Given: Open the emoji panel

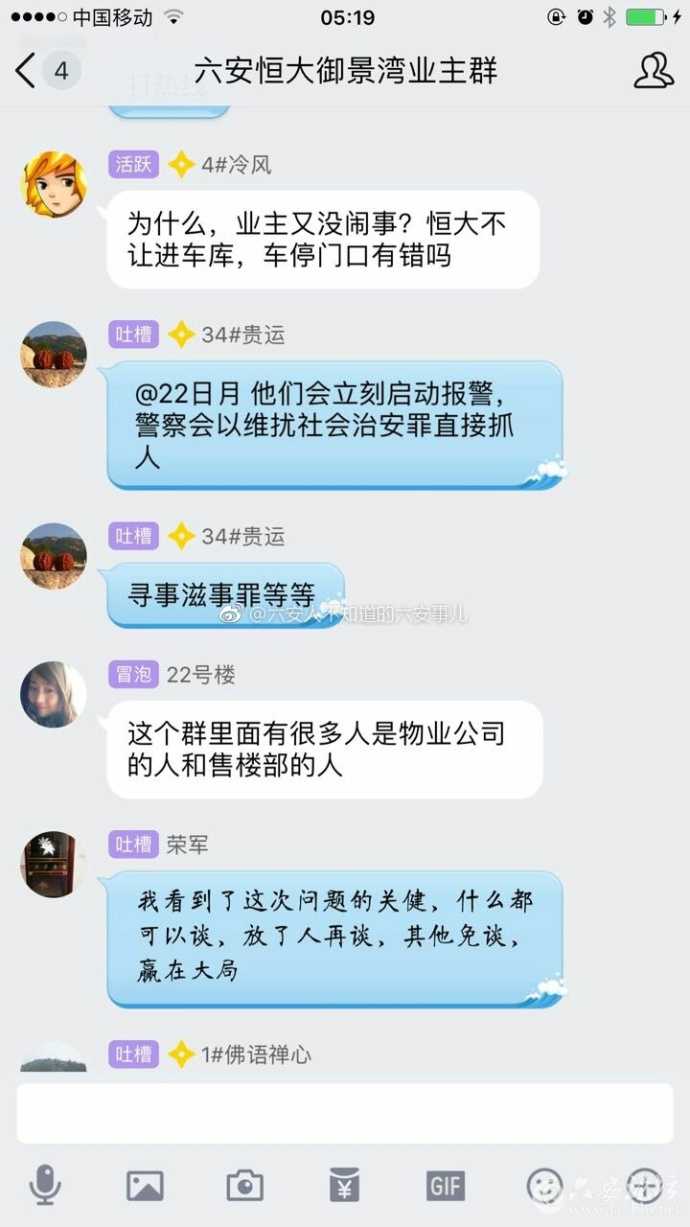Looking at the screenshot, I should point(545,1186).
